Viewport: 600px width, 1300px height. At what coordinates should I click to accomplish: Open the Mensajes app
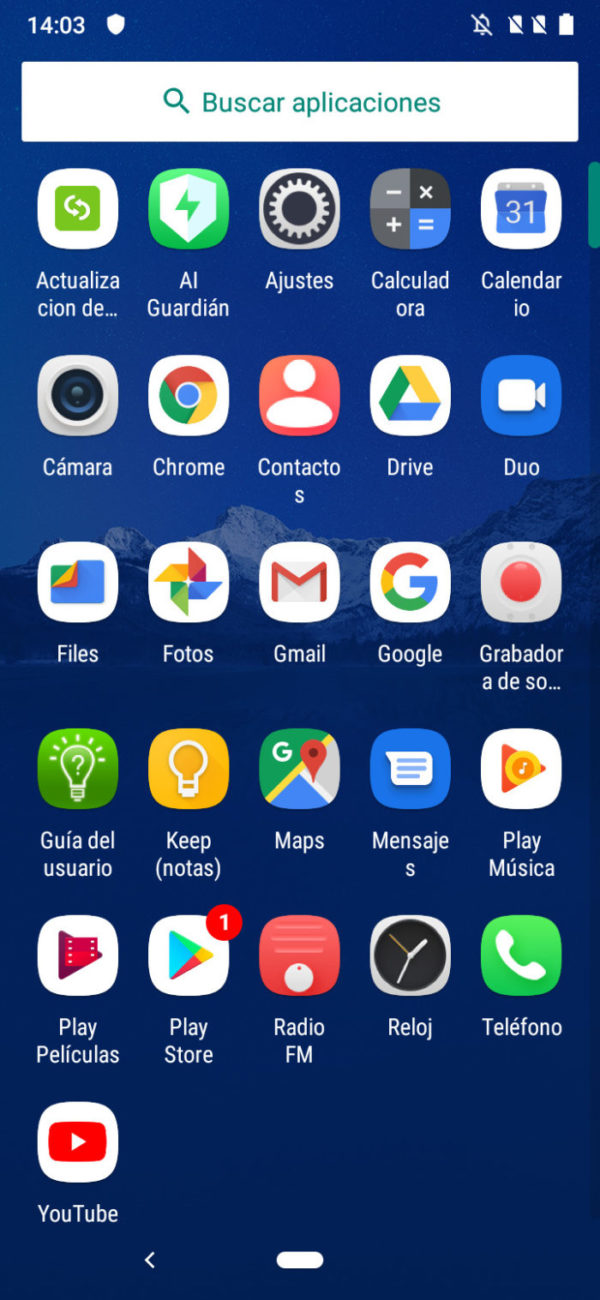[x=410, y=769]
